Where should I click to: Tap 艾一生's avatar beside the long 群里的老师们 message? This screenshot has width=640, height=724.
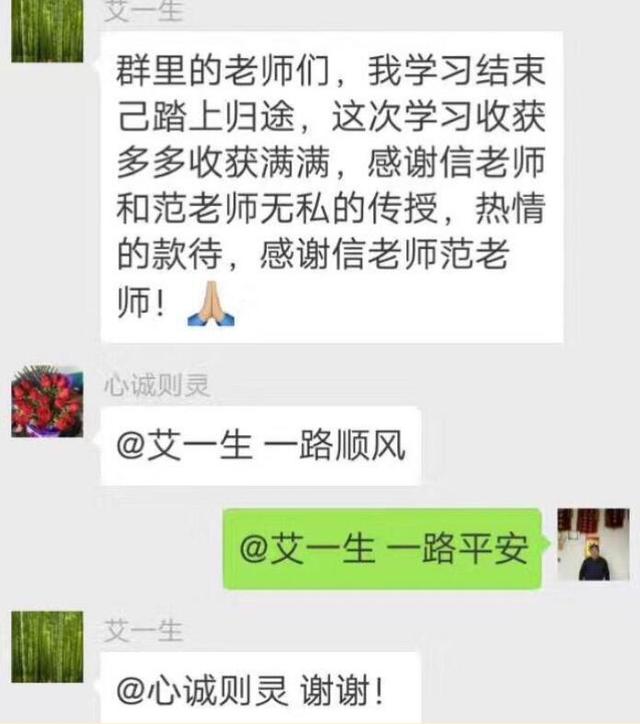(x=47, y=32)
